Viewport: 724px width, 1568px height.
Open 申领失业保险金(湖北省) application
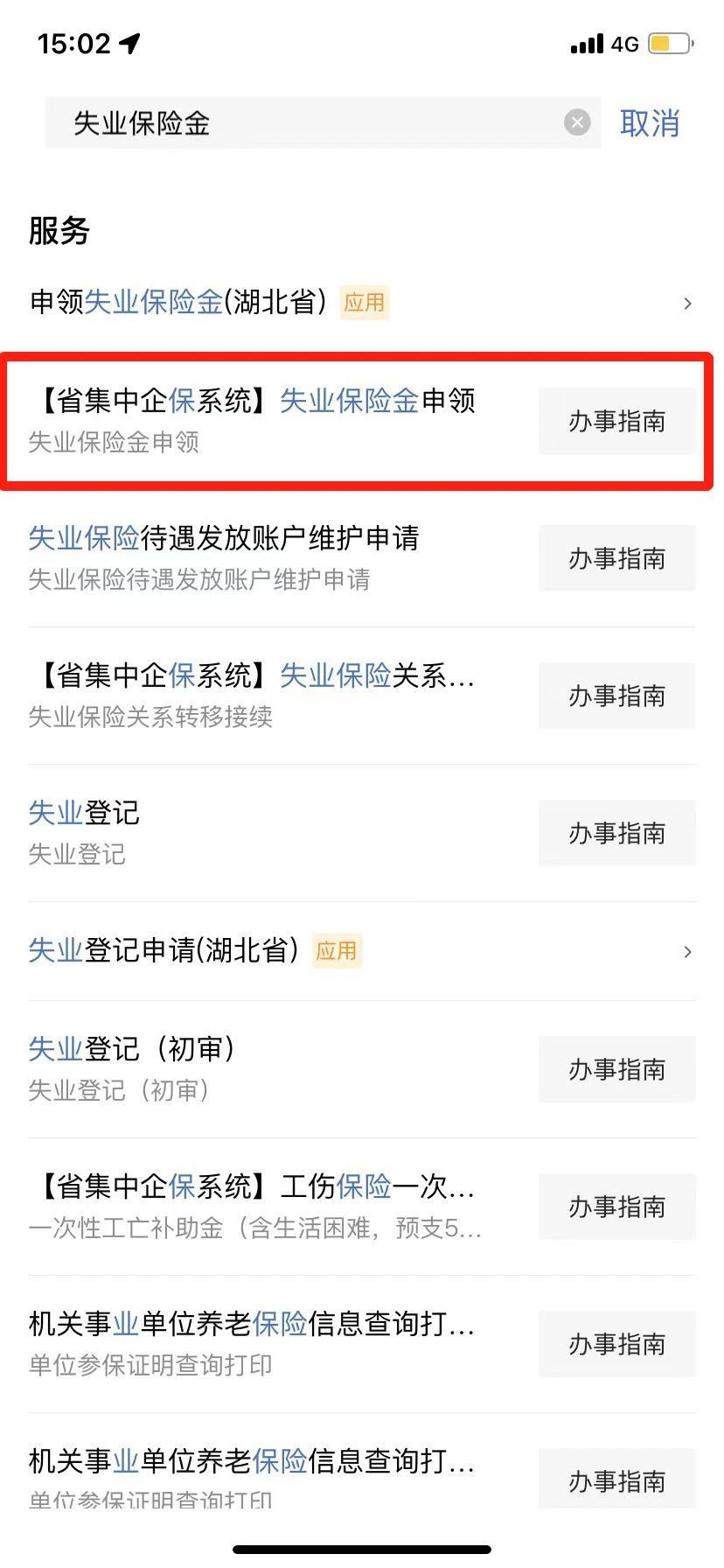tap(350, 303)
